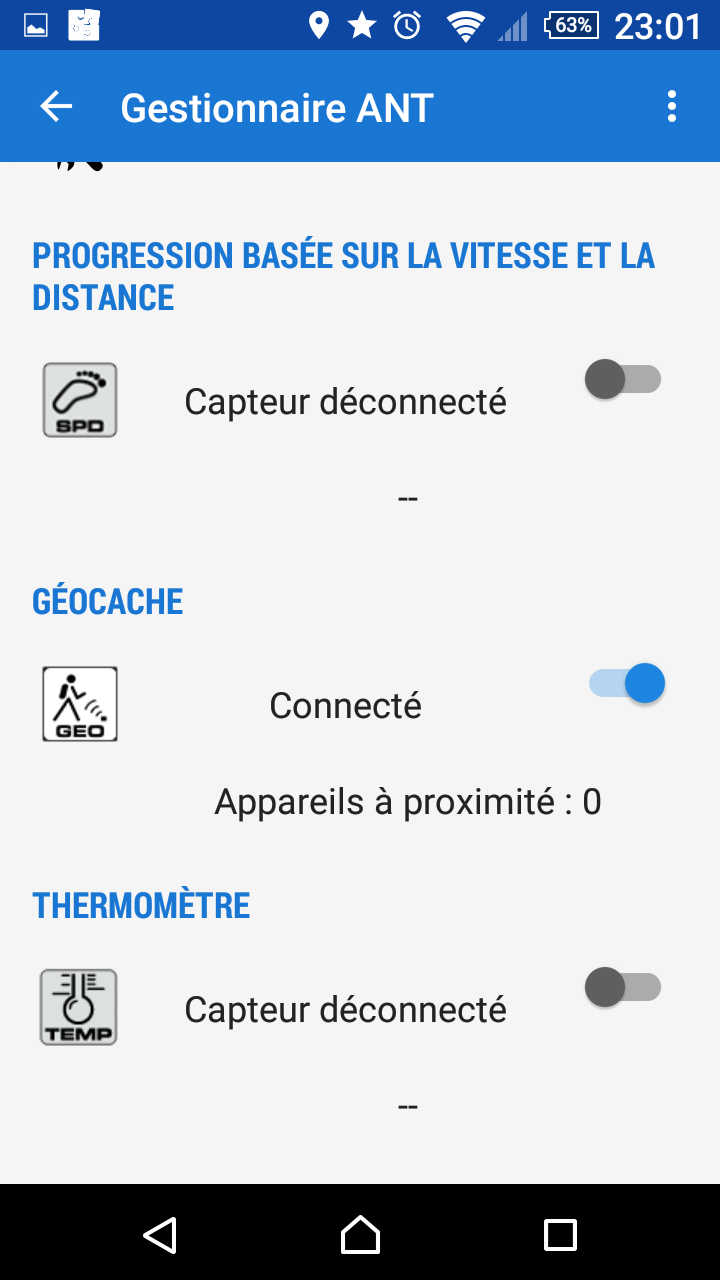Enable the Thermomètre sensor switch

(624, 988)
